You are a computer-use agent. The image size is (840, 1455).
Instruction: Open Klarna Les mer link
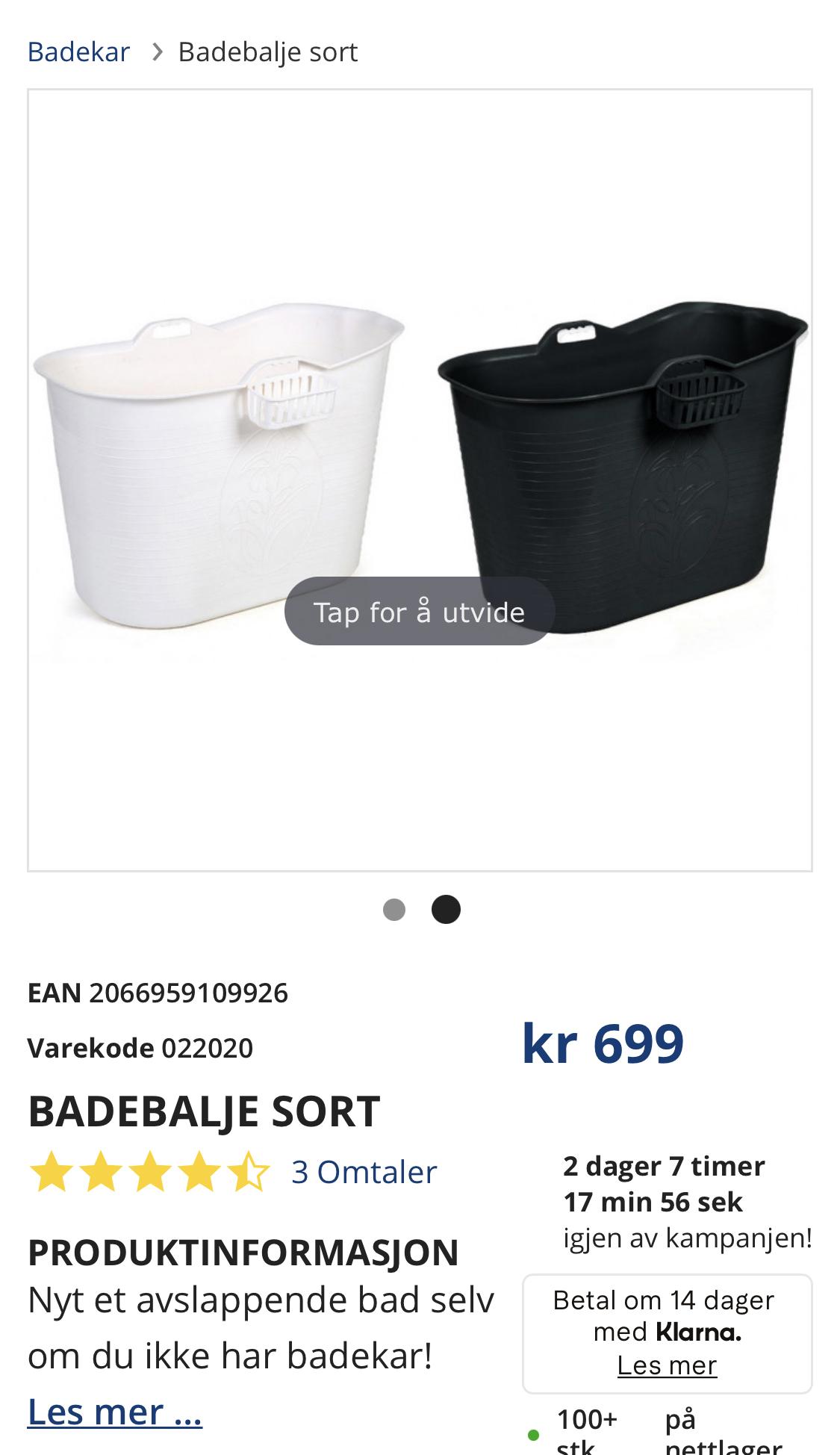tap(667, 1365)
